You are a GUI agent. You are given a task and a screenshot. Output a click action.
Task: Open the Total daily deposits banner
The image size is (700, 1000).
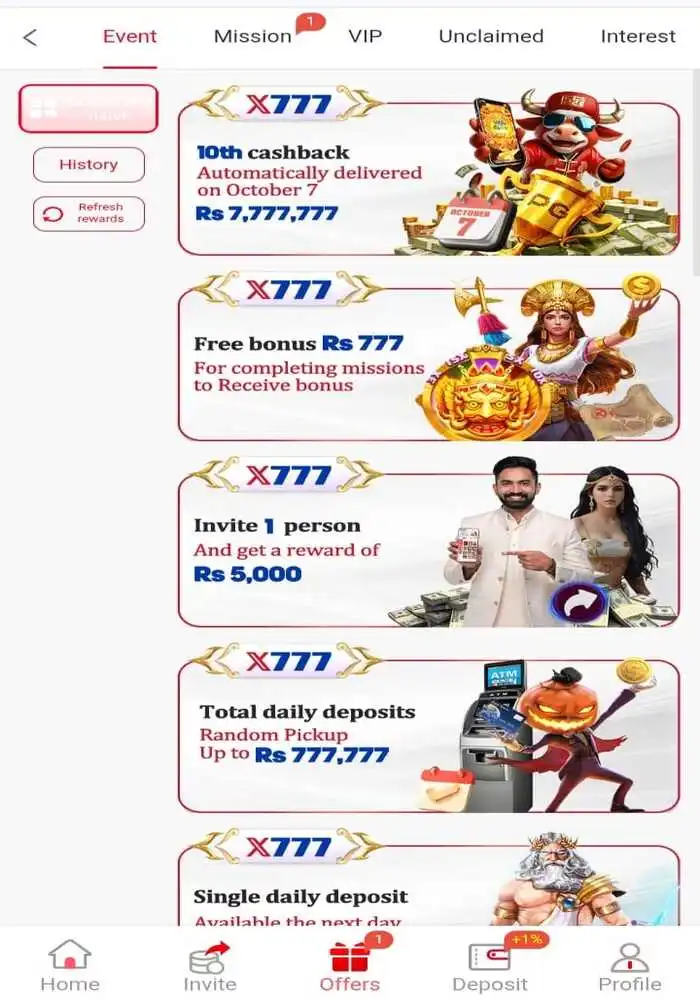click(428, 736)
